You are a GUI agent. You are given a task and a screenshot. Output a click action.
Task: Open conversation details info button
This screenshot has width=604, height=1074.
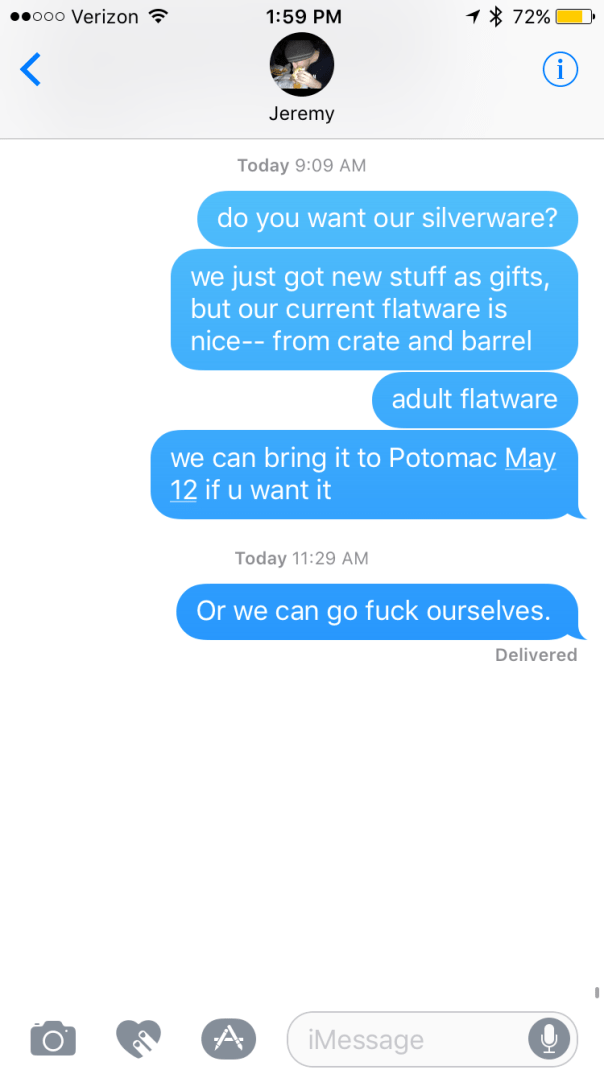(560, 69)
